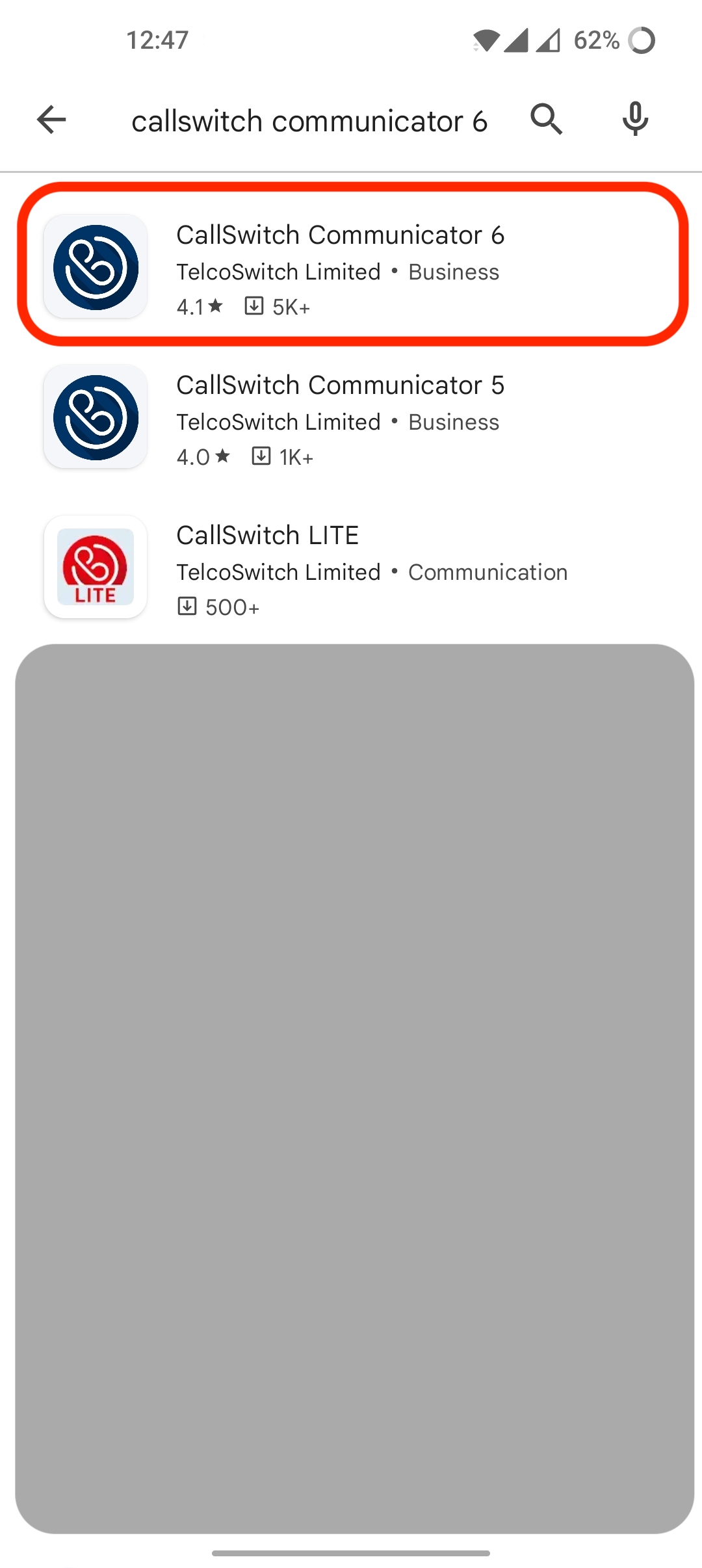Open CallSwitch Communicator 5 app listing

tap(351, 417)
